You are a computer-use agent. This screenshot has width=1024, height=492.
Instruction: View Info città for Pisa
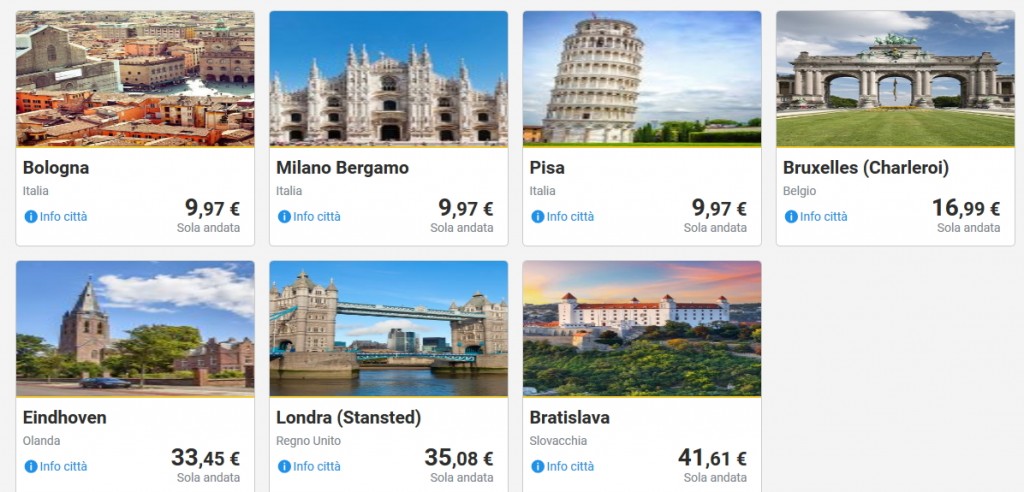click(x=563, y=216)
